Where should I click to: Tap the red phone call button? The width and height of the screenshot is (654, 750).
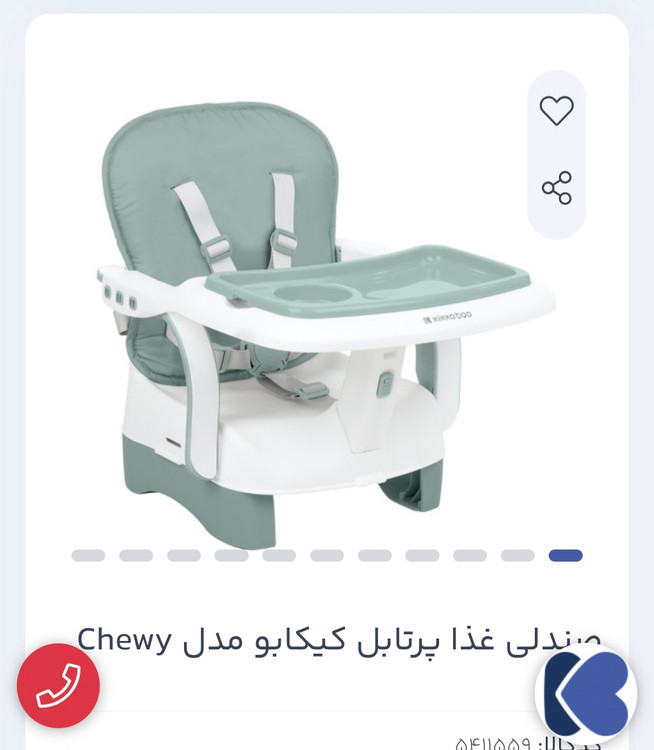point(58,686)
